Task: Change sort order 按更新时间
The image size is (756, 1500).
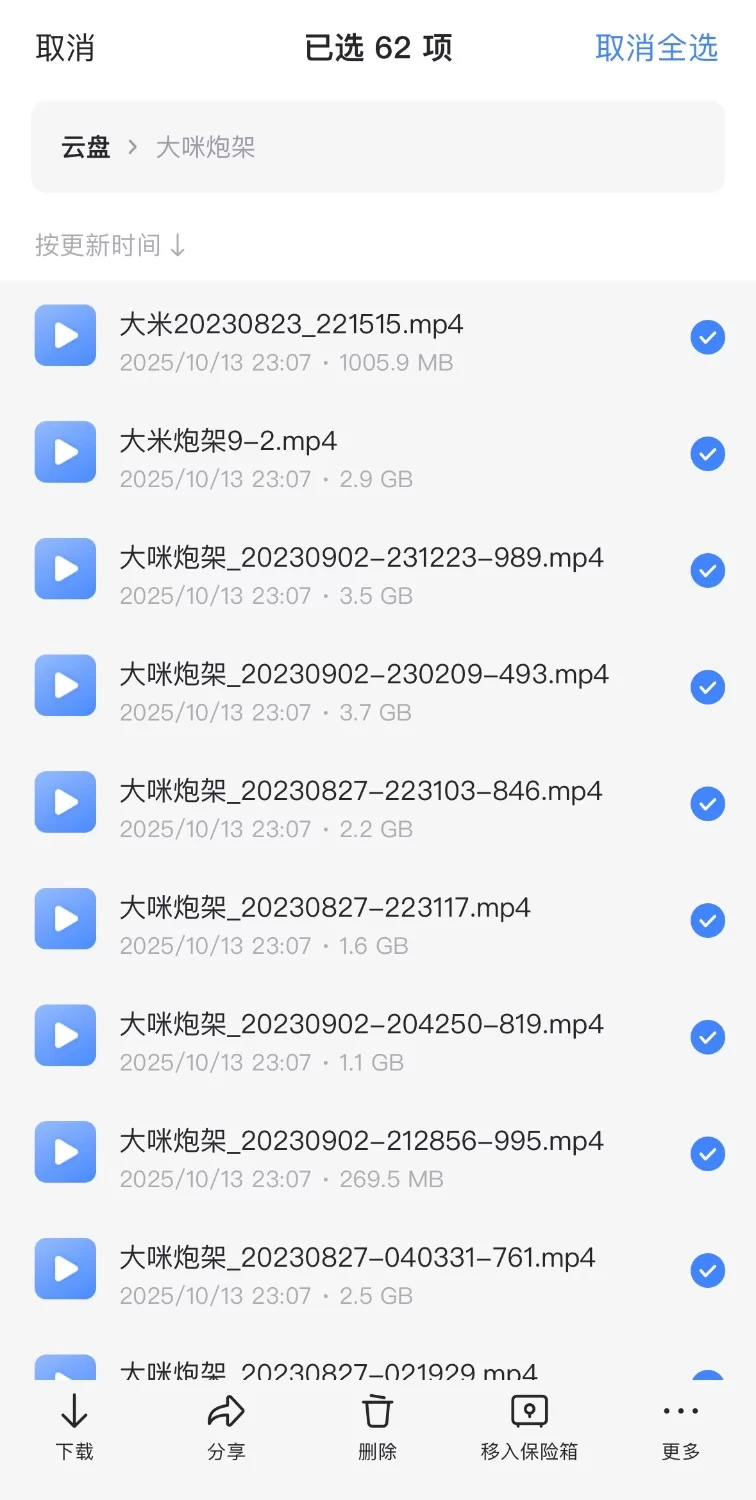Action: (x=110, y=245)
